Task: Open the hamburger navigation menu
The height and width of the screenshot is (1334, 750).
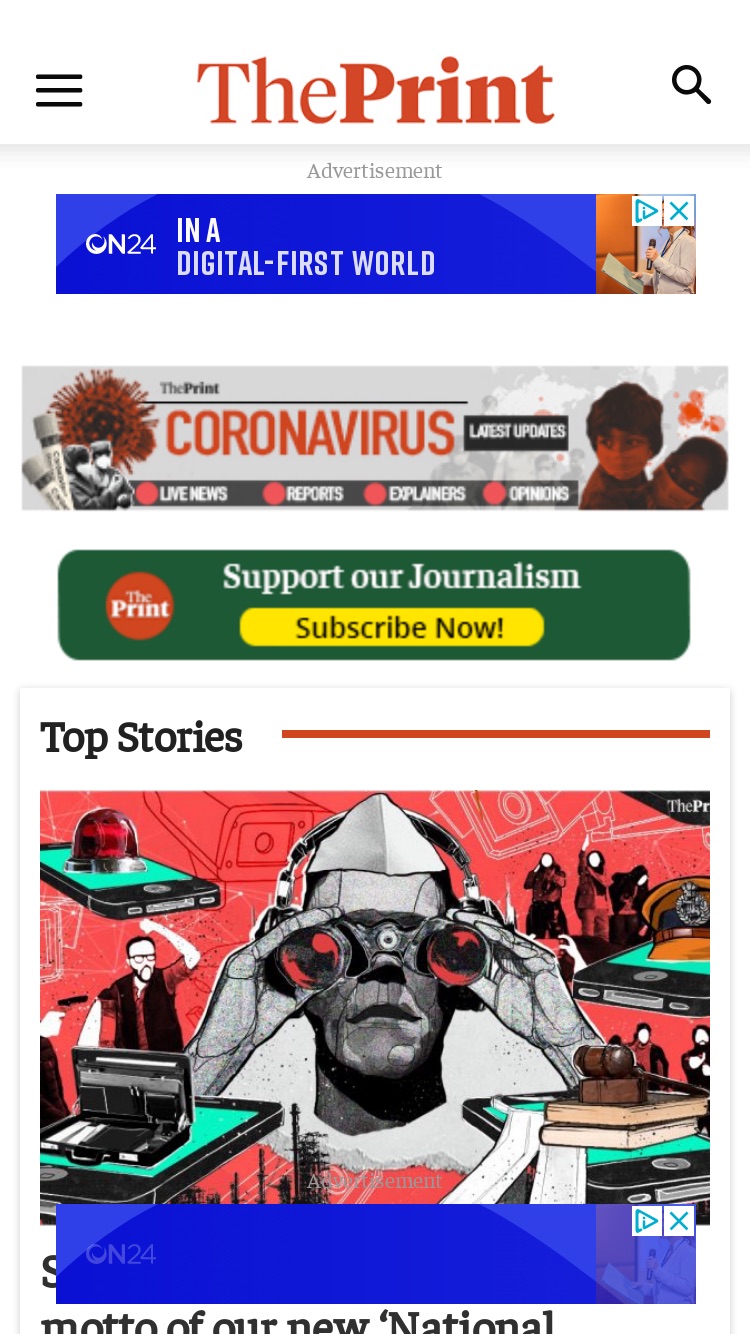Action: point(59,90)
